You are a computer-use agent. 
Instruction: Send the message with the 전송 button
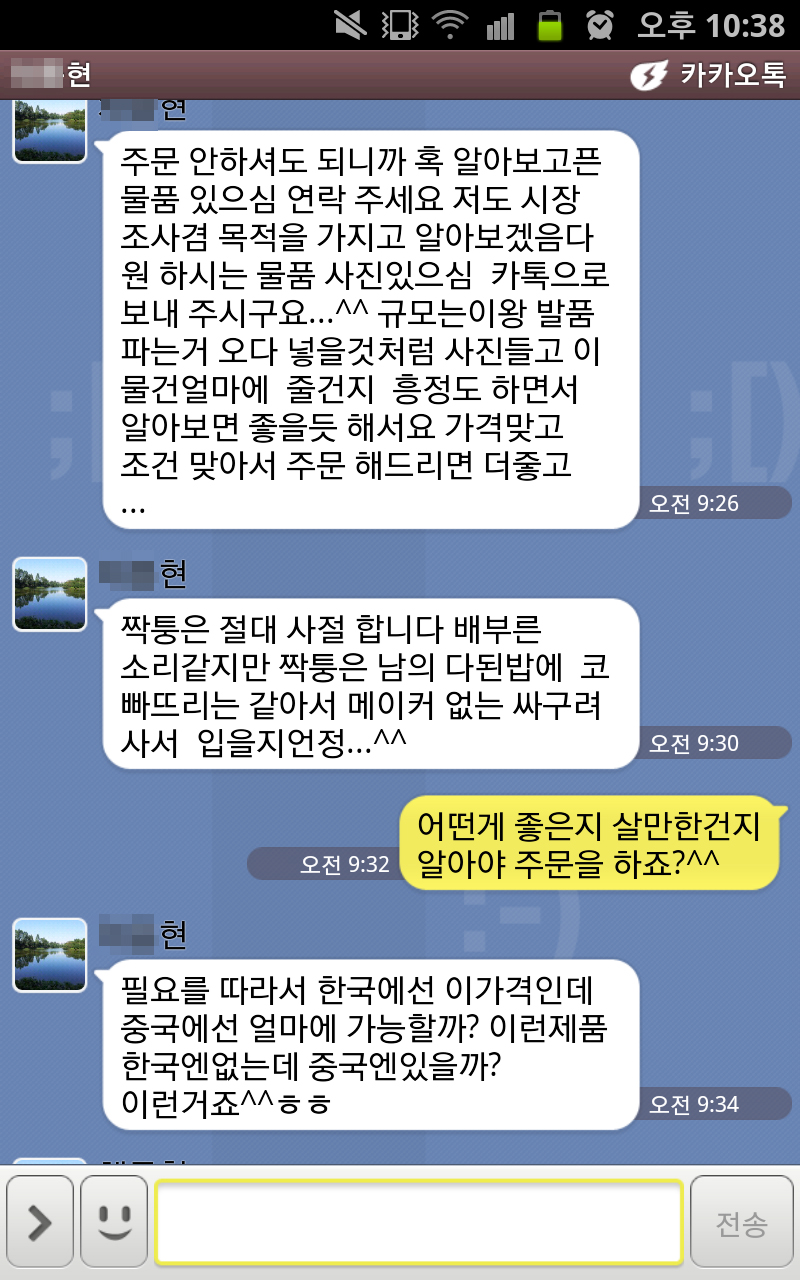click(741, 1222)
